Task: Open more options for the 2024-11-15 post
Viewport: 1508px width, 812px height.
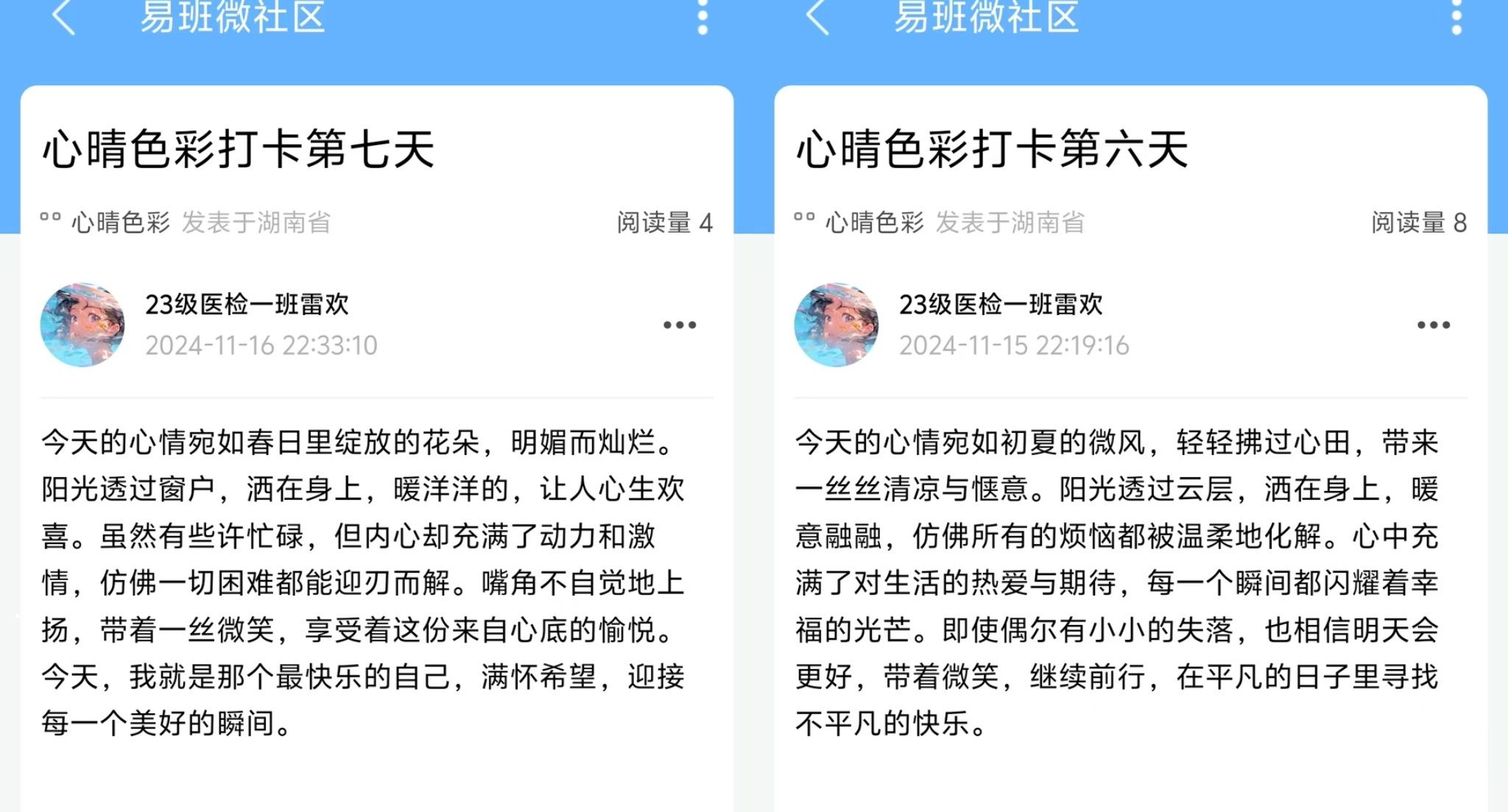Action: pyautogui.click(x=1433, y=325)
